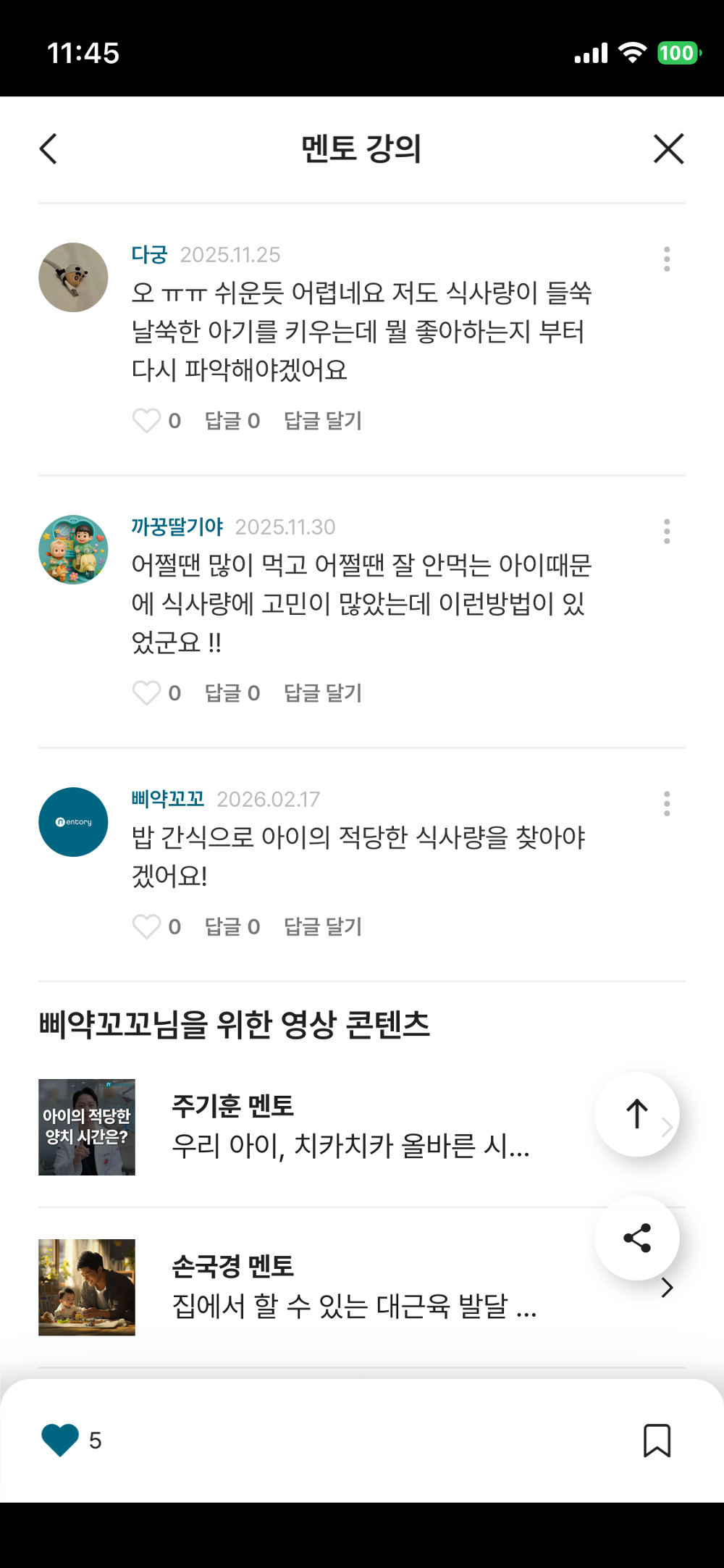
Task: Open the options menu on 다궁's comment
Action: coord(666,260)
